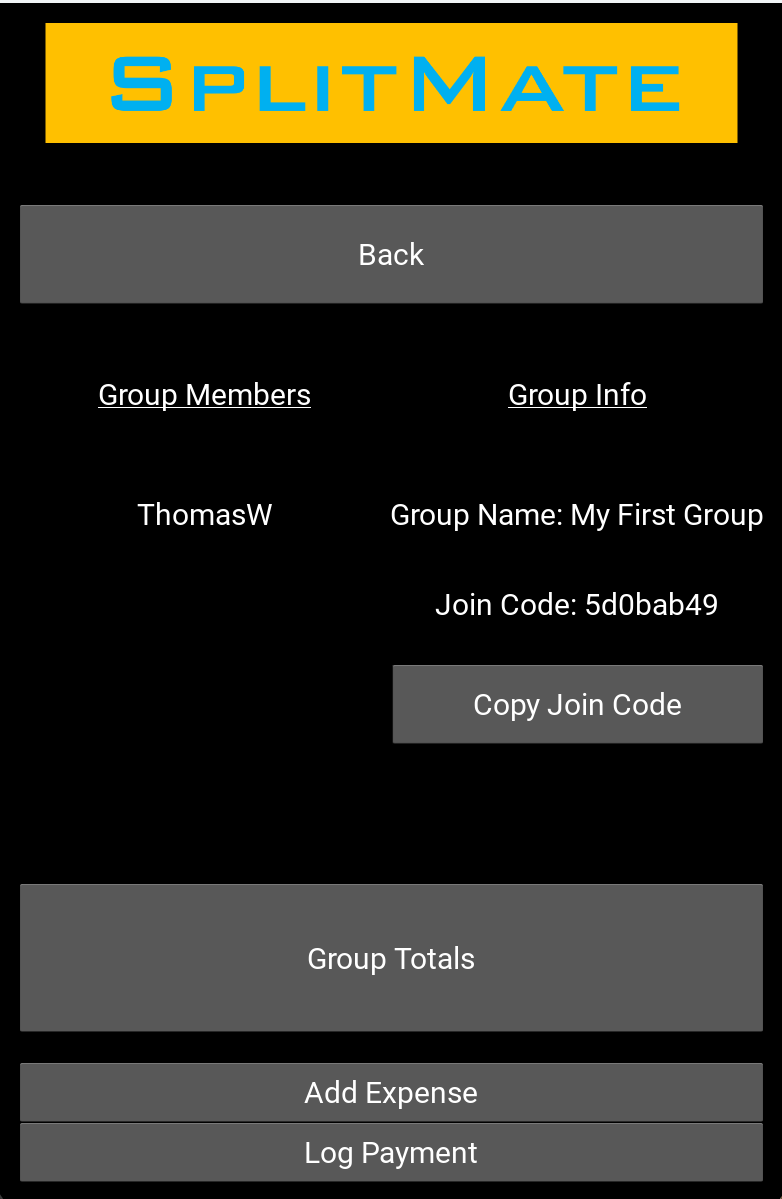Open the expense logging screen
This screenshot has height=1199, width=782.
point(391,1092)
